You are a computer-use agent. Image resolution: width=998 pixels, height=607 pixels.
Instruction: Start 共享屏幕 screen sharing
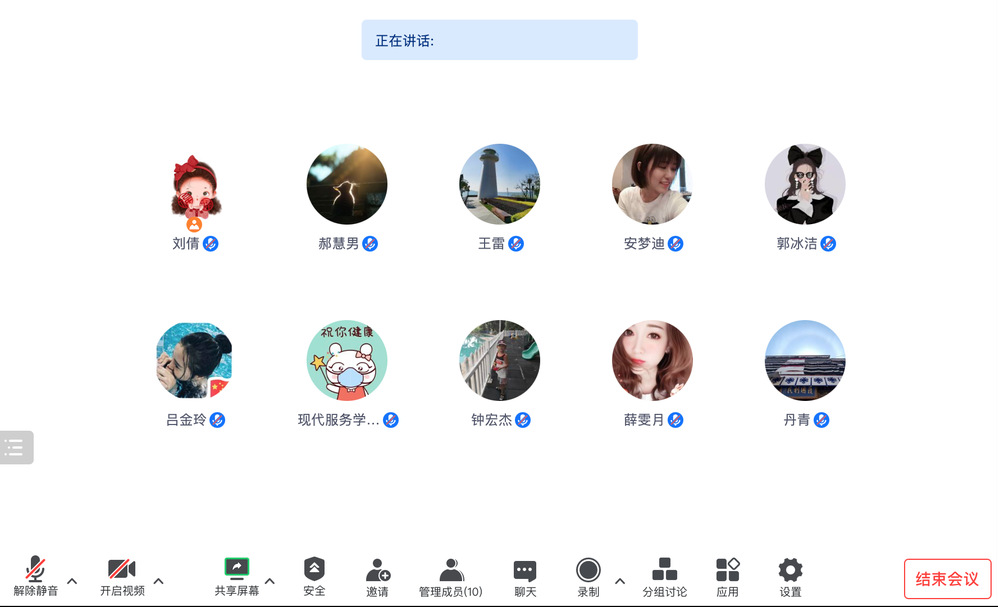(236, 577)
